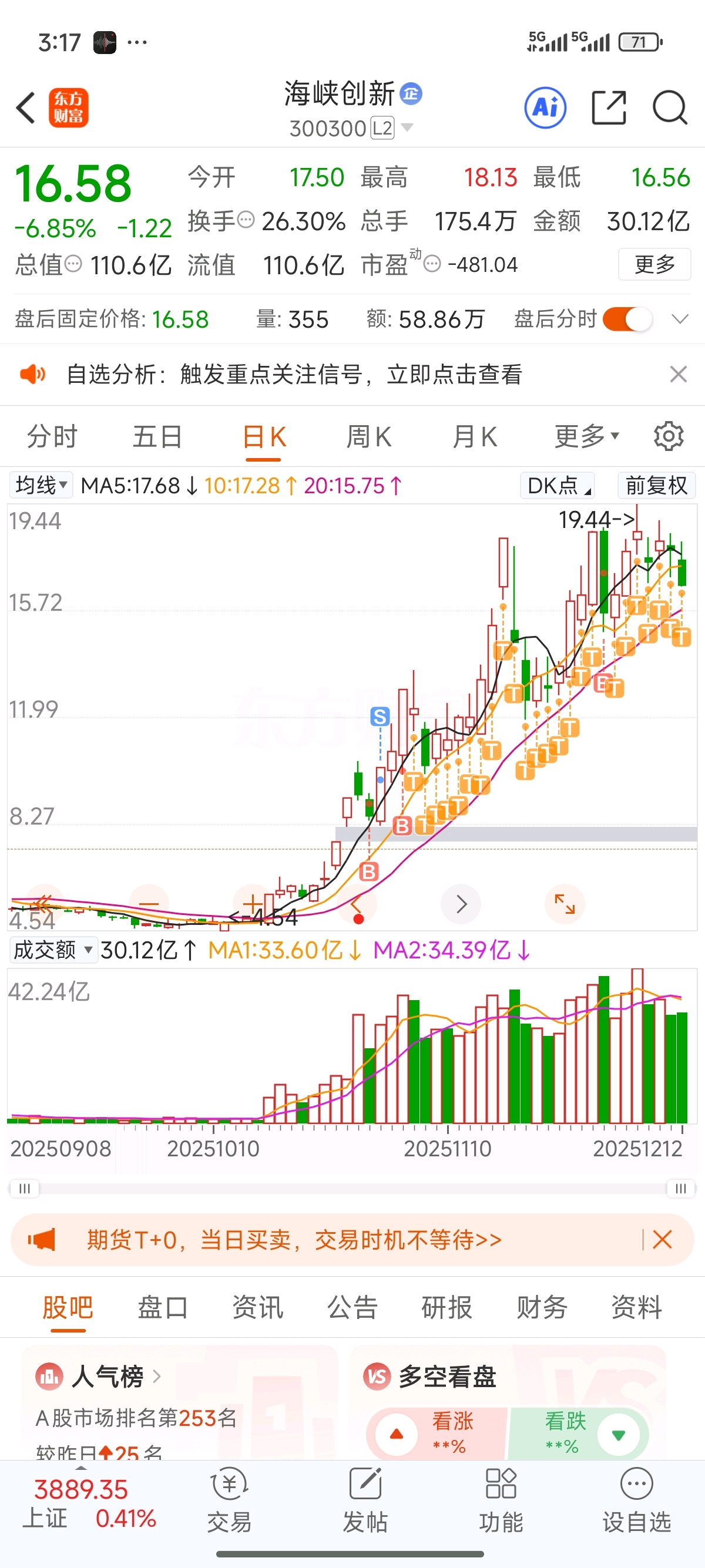Share this stock page
Screen dimensions: 705x1568
608,108
